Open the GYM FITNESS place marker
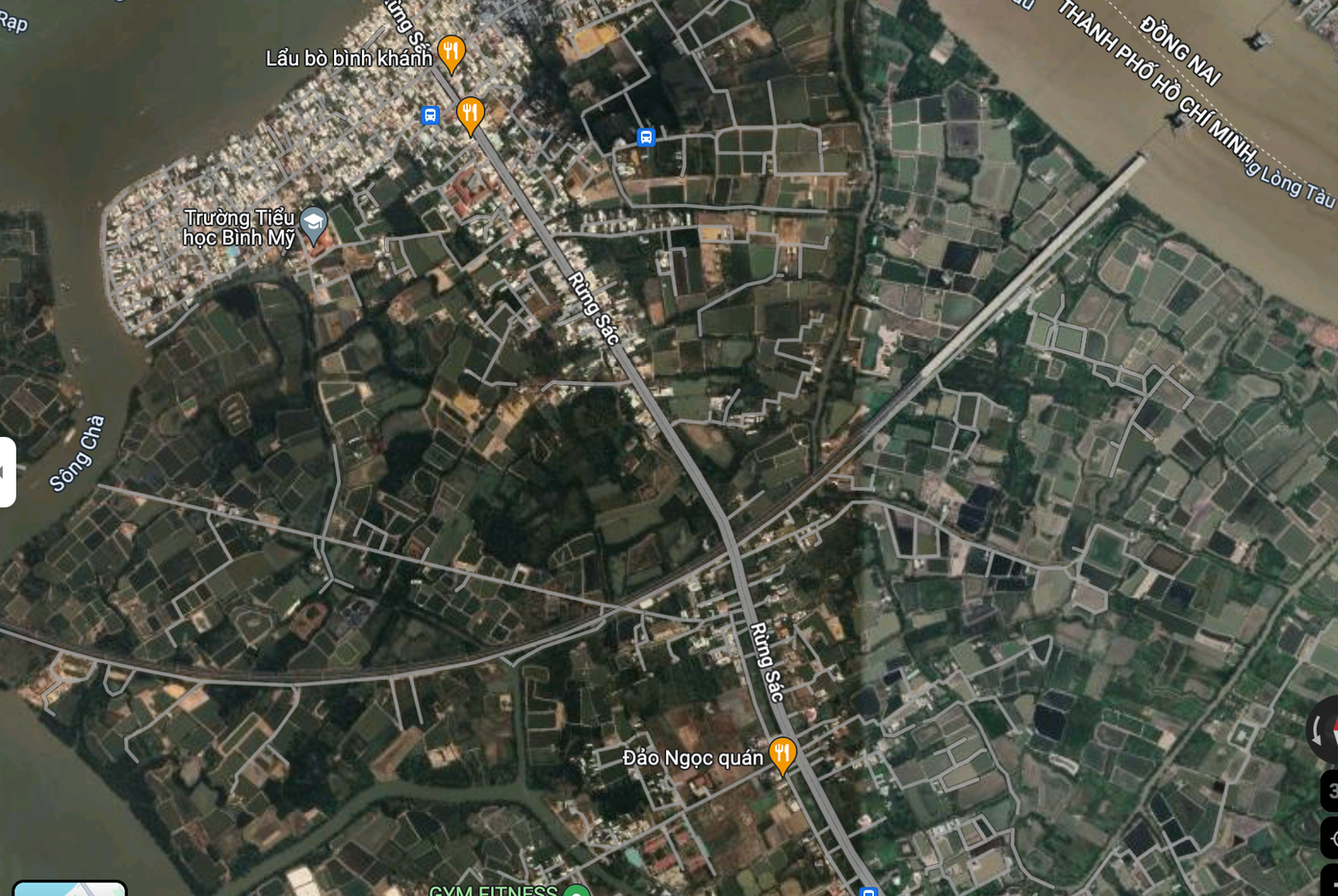Screen dimensions: 1338x896 576,891
